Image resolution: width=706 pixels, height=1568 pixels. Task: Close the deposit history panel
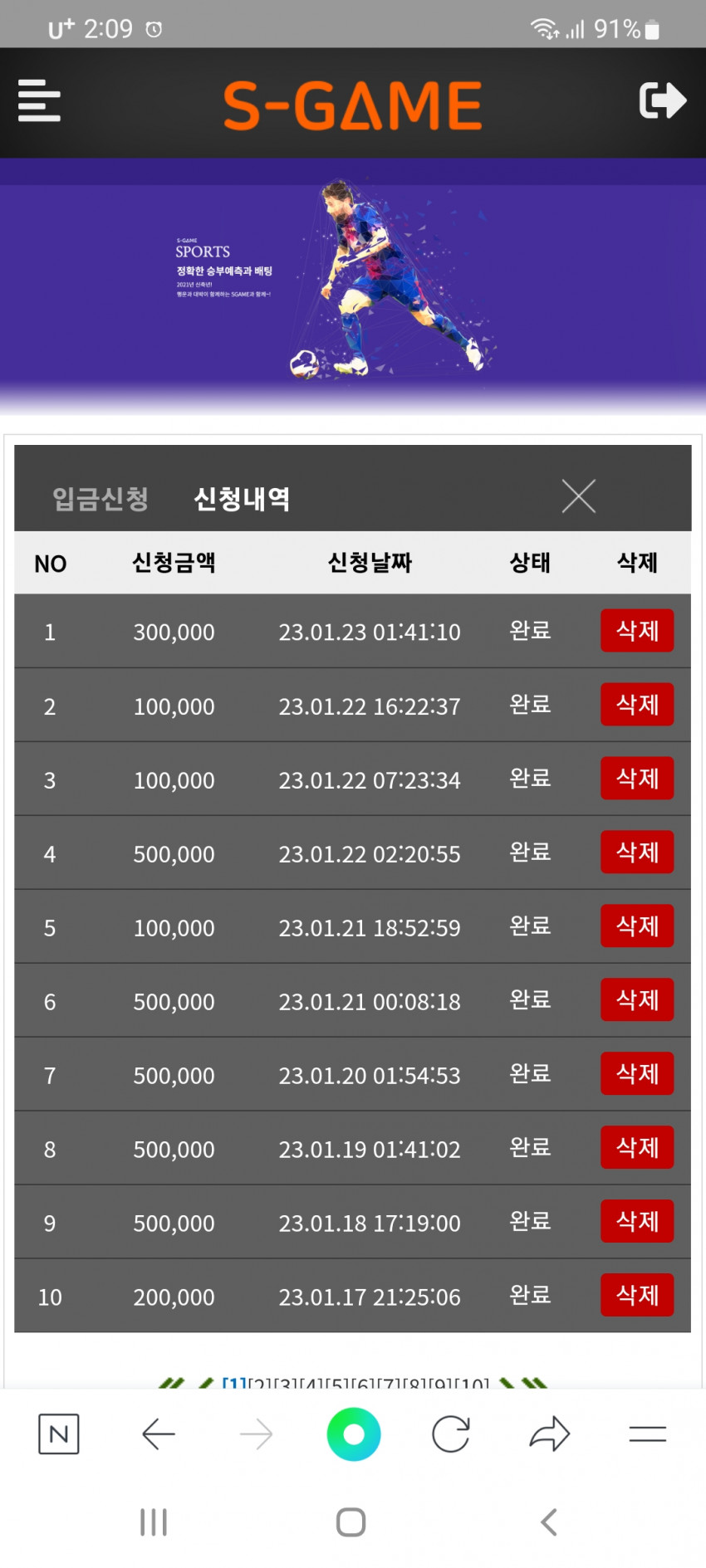(579, 496)
